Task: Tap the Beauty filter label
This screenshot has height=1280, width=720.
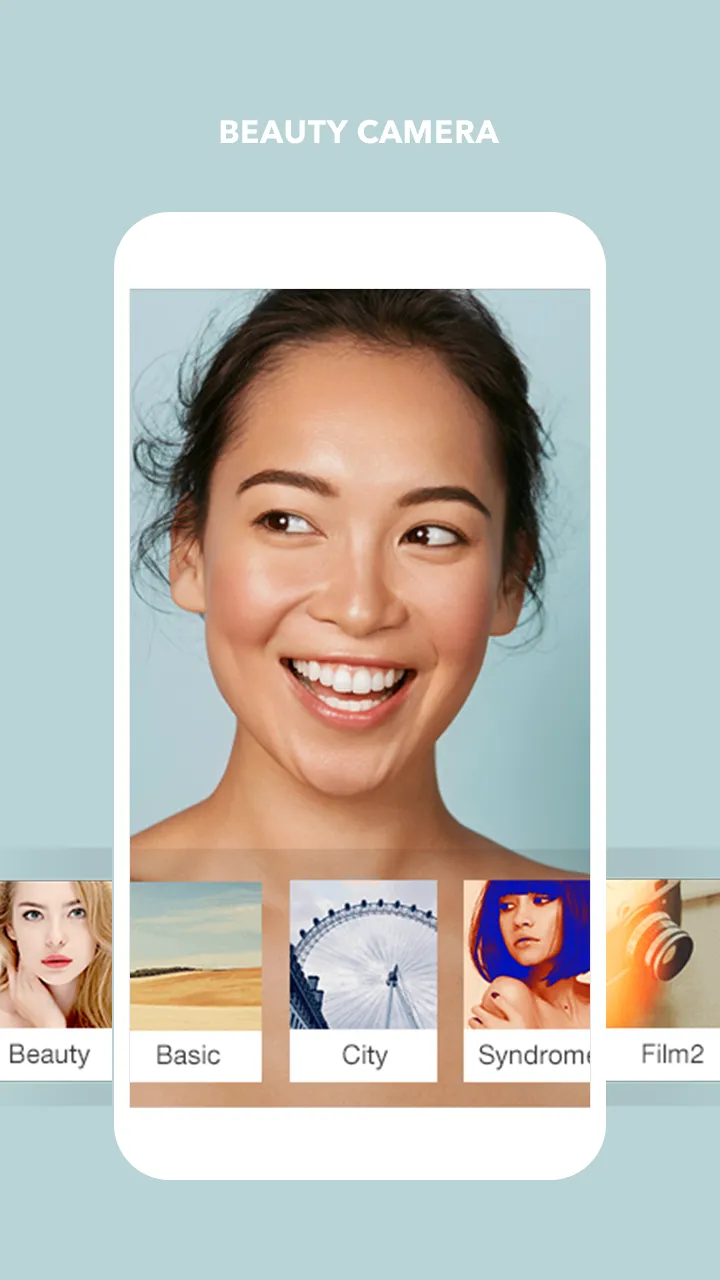Action: (x=50, y=1054)
